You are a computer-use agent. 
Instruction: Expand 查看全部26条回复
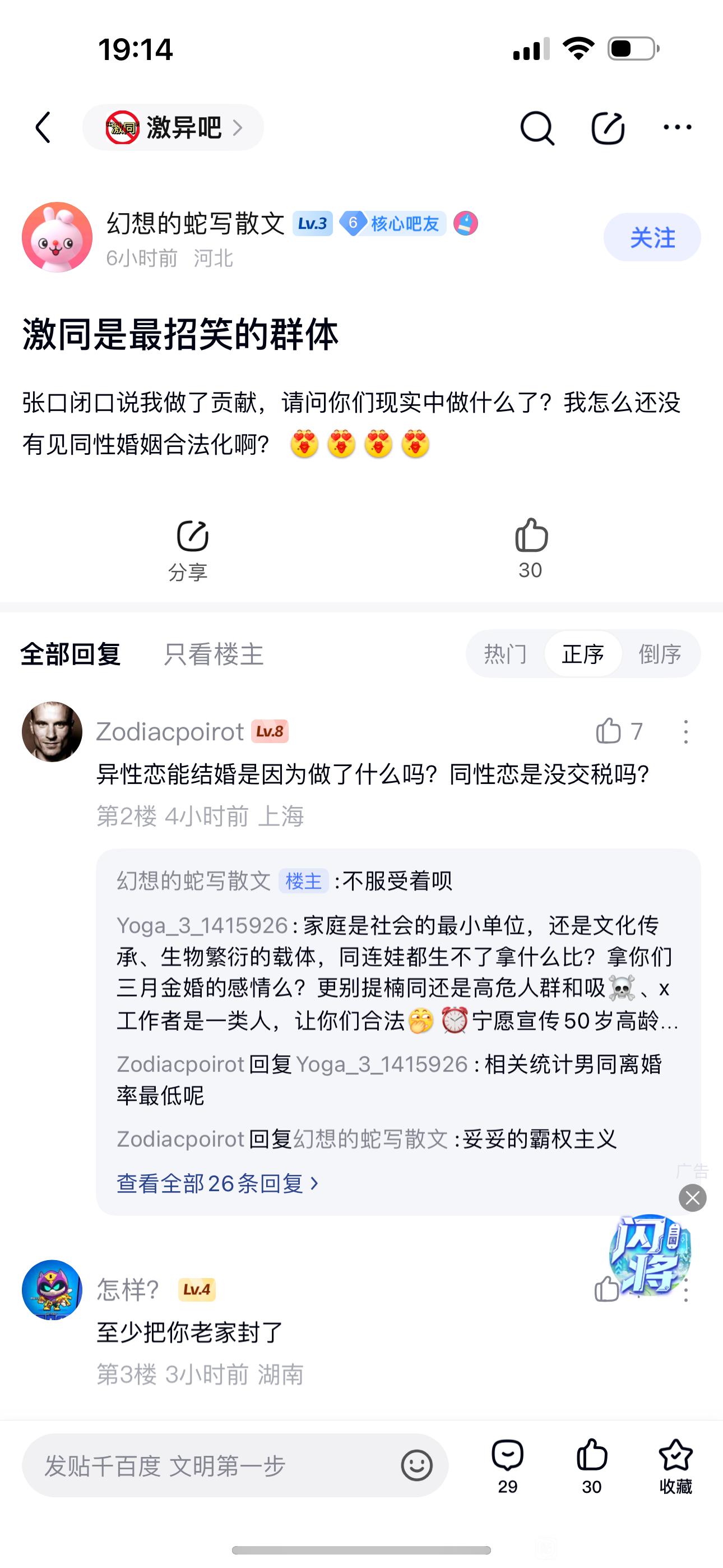tap(217, 1183)
